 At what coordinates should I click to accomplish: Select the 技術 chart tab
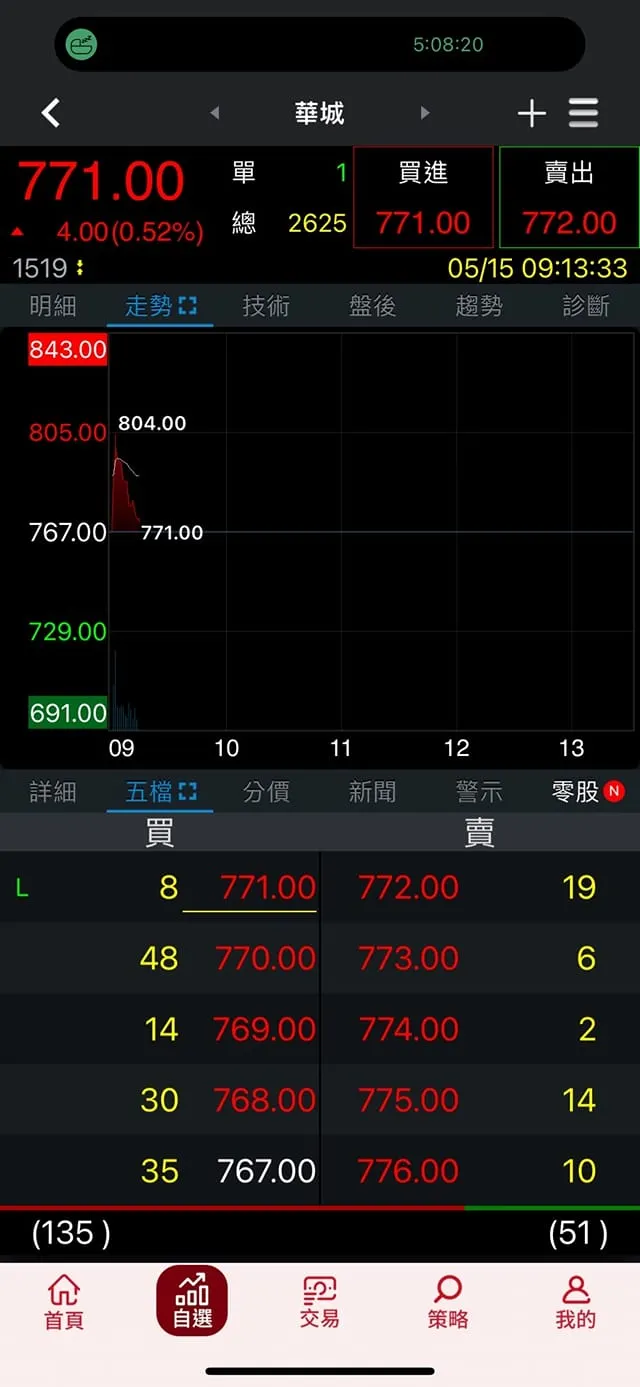(x=266, y=306)
